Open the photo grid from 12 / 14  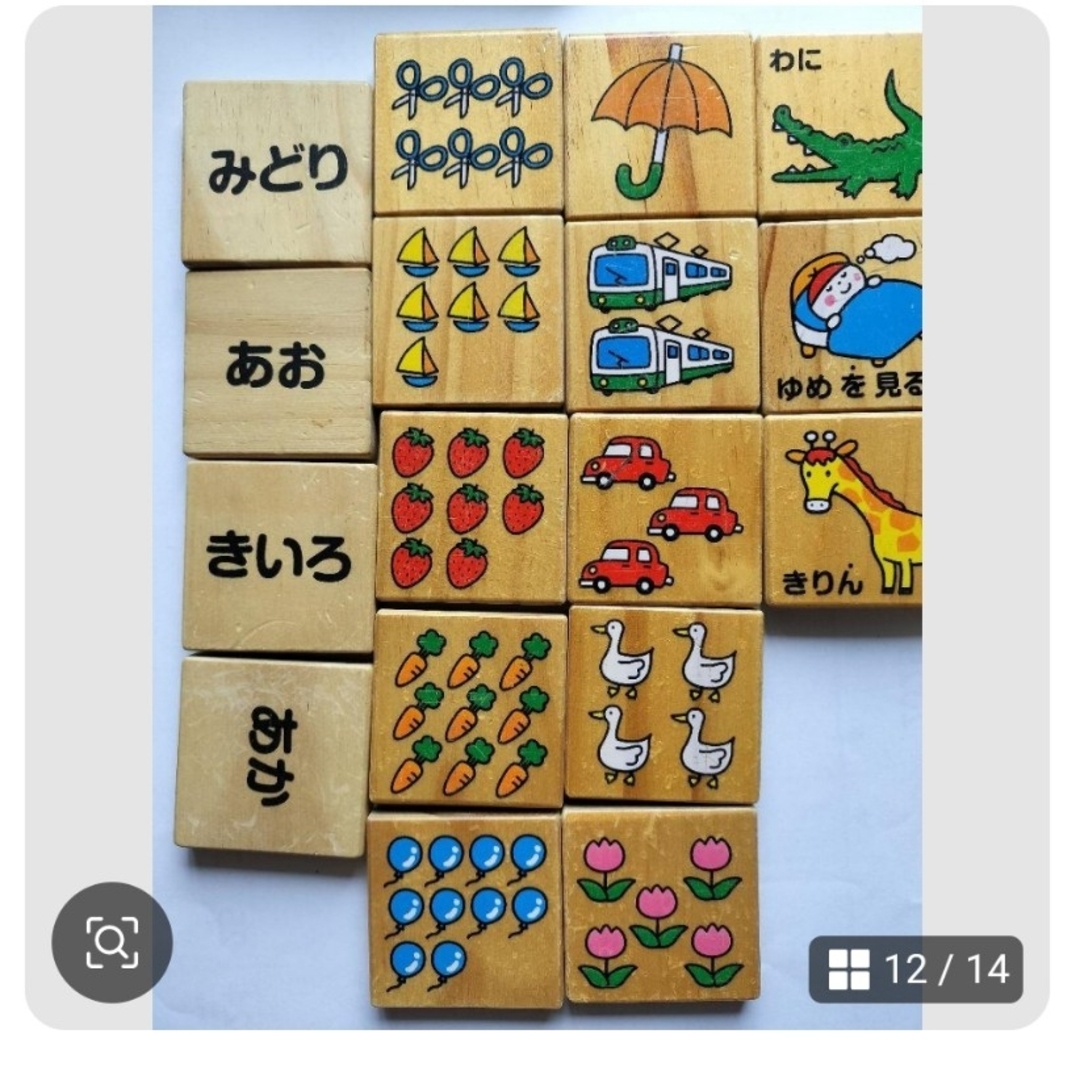pyautogui.click(x=915, y=969)
